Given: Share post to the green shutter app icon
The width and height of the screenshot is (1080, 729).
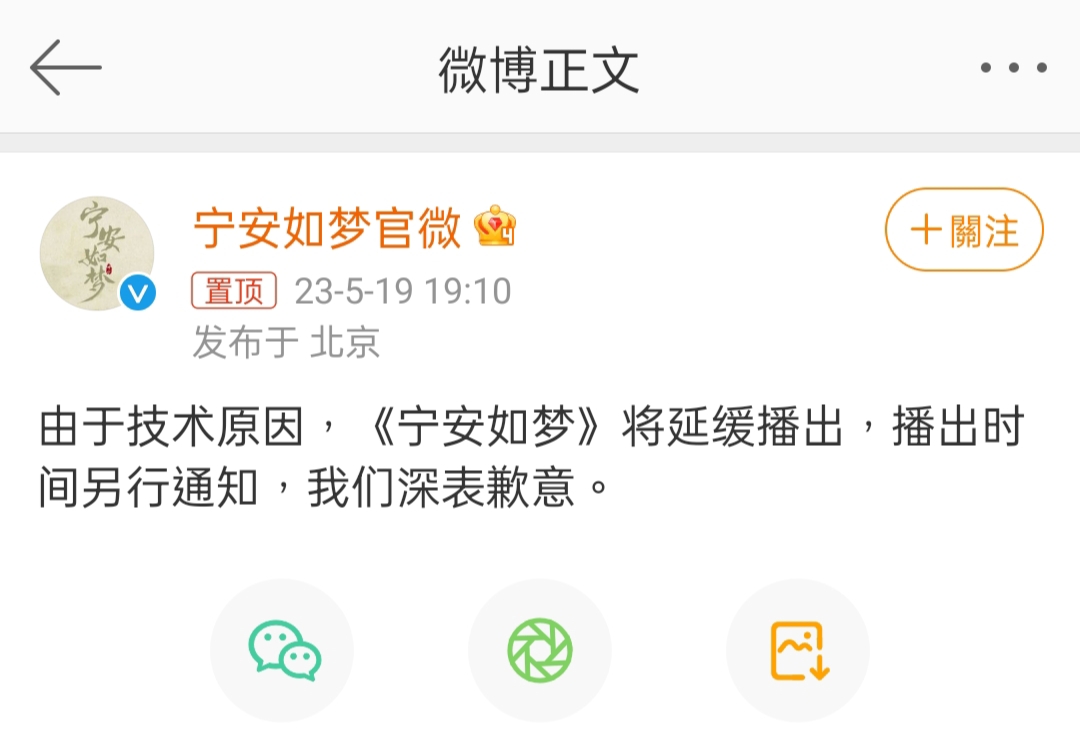Looking at the screenshot, I should (540, 651).
